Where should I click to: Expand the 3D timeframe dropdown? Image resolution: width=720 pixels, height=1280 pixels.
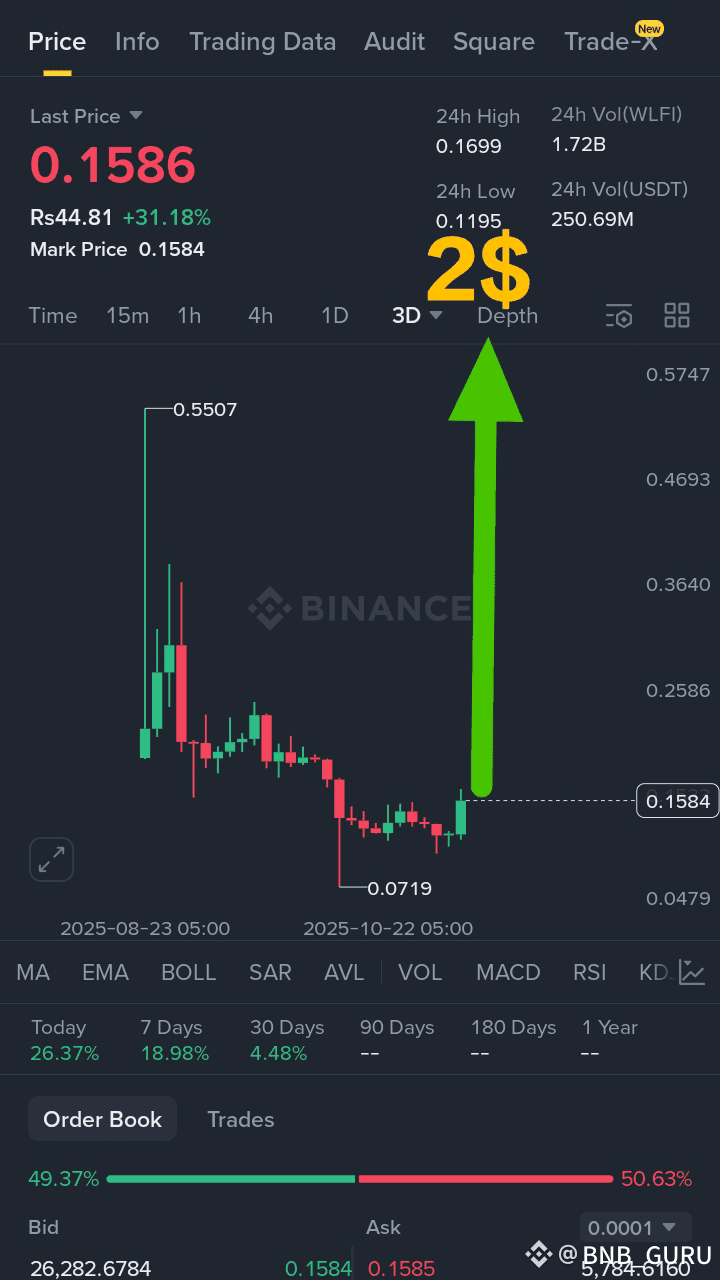tap(416, 315)
